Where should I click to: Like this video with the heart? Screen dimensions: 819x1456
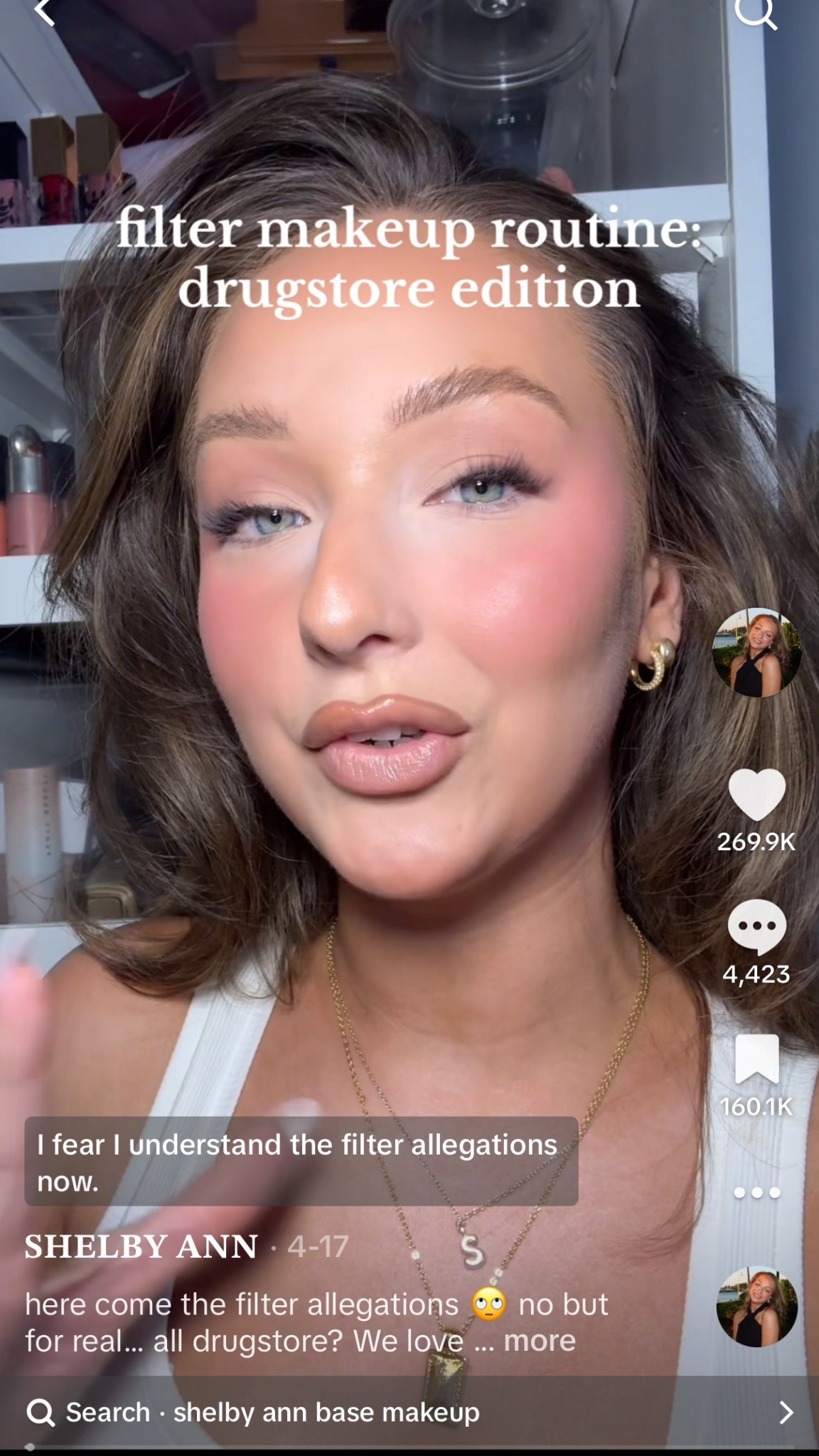pos(757,795)
